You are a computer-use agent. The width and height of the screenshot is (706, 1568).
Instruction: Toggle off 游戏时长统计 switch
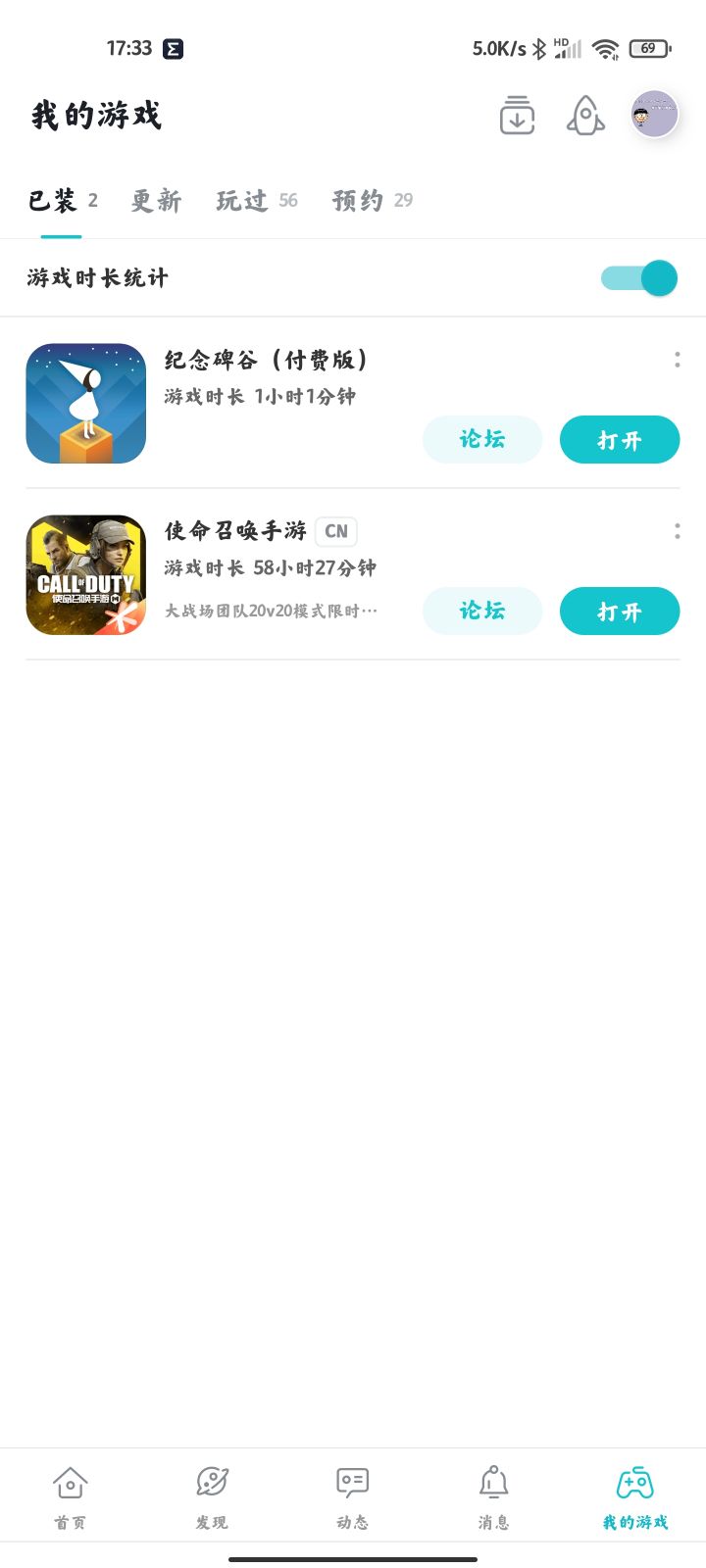pyautogui.click(x=638, y=278)
